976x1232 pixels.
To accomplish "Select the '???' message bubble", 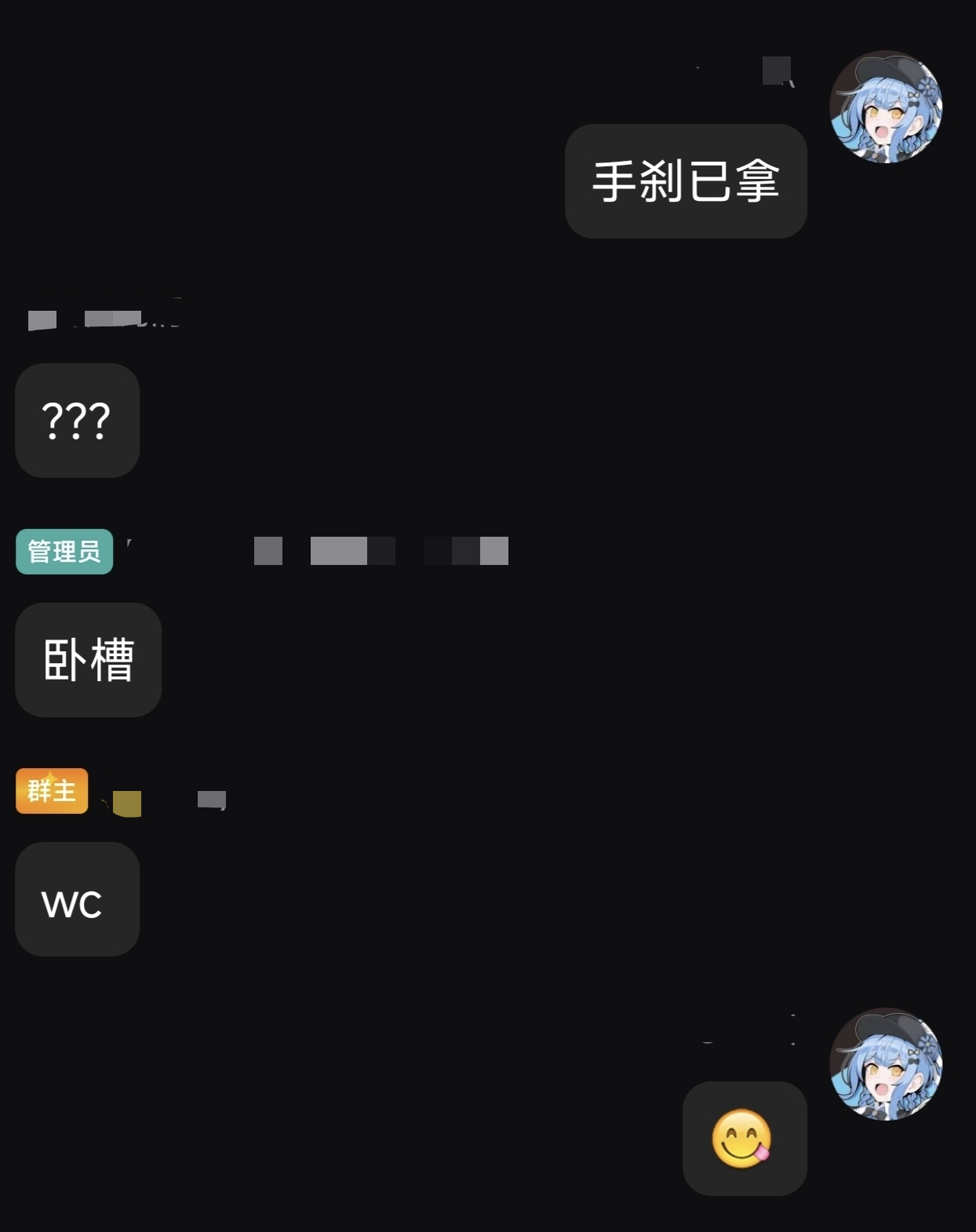I will [x=77, y=421].
